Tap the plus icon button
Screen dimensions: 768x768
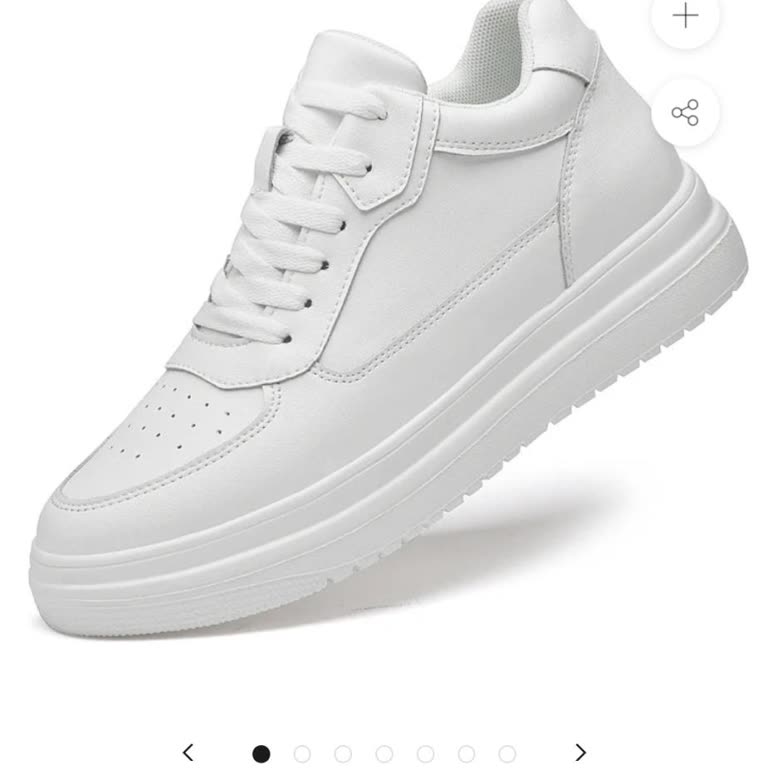point(685,16)
